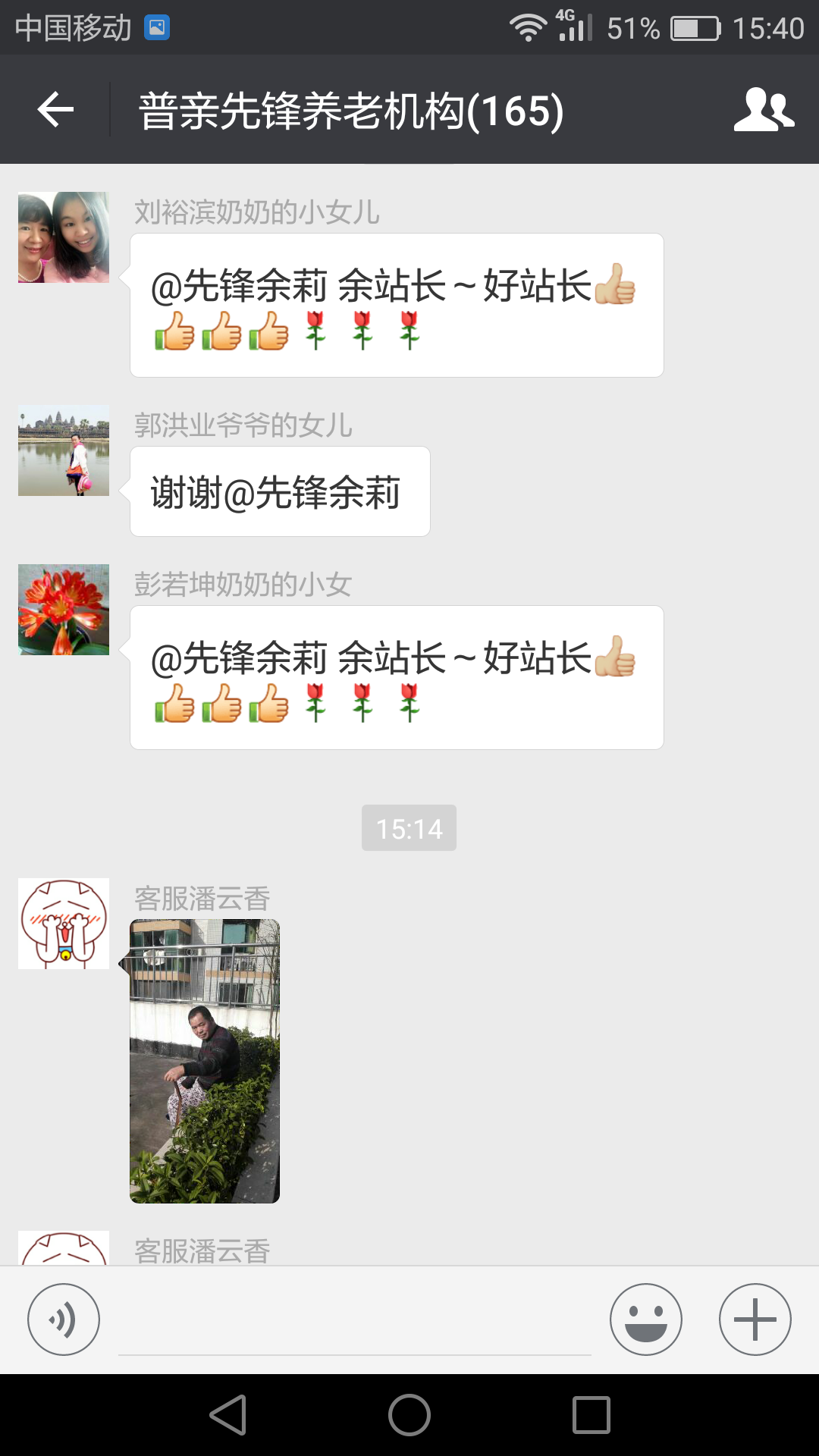Screen dimensions: 819x1456
Task: Open the plus attachment menu
Action: pyautogui.click(x=755, y=1319)
